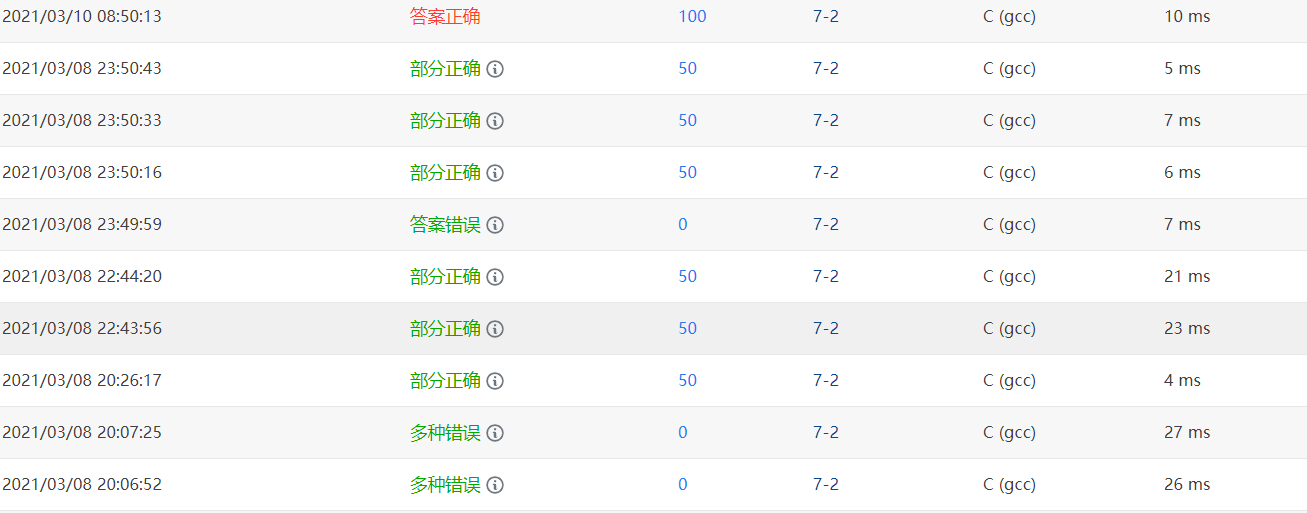Tap score 0 on the 20:06:52 row
Image resolution: width=1307 pixels, height=513 pixels.
coord(683,485)
